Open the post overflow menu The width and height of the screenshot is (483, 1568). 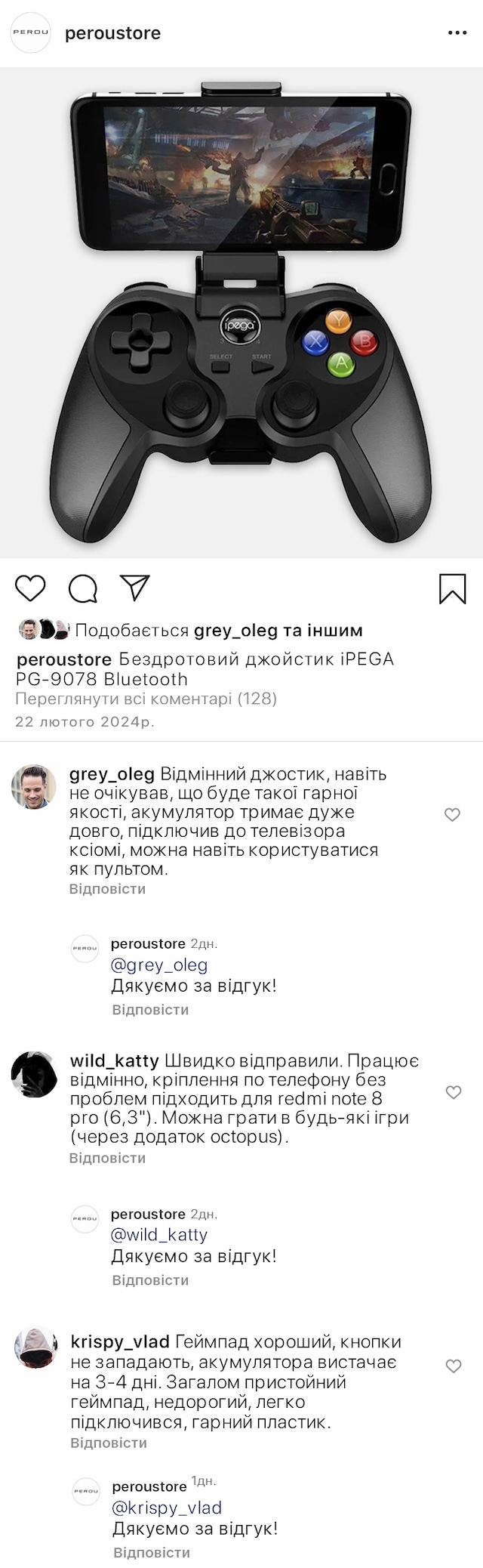pyautogui.click(x=457, y=33)
